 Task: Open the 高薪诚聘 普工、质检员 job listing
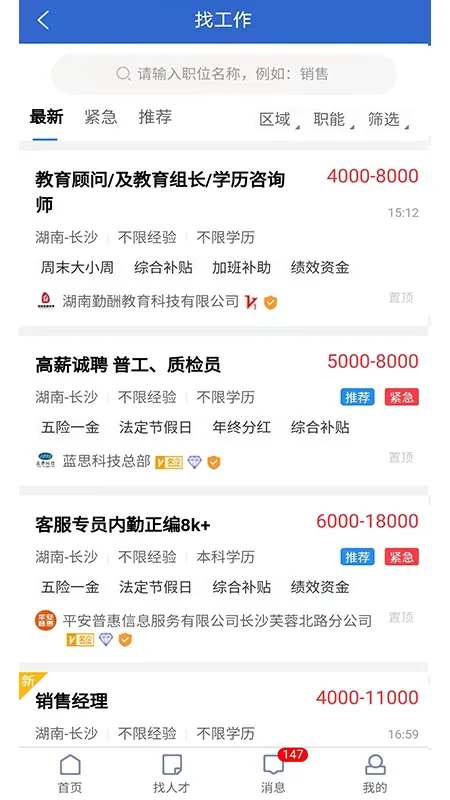(223, 411)
